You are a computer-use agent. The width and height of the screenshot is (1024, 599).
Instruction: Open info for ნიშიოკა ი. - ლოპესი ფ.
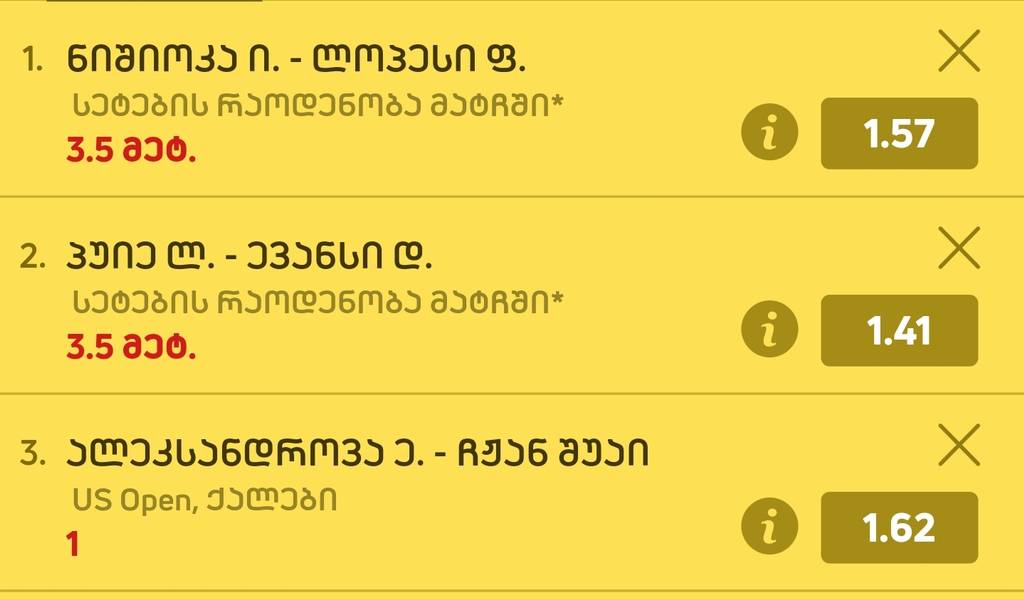coord(769,133)
